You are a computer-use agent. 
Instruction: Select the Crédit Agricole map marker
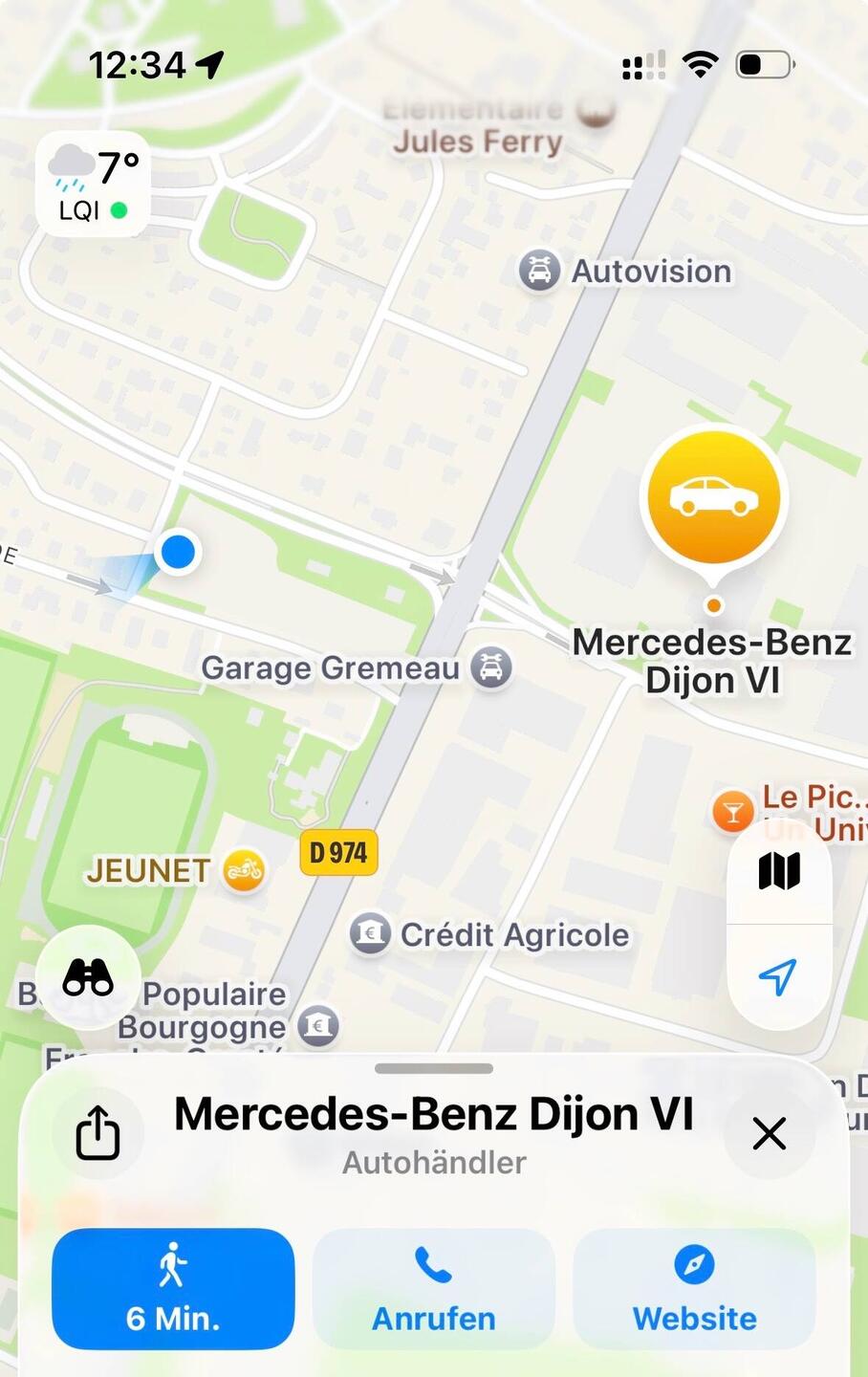370,934
